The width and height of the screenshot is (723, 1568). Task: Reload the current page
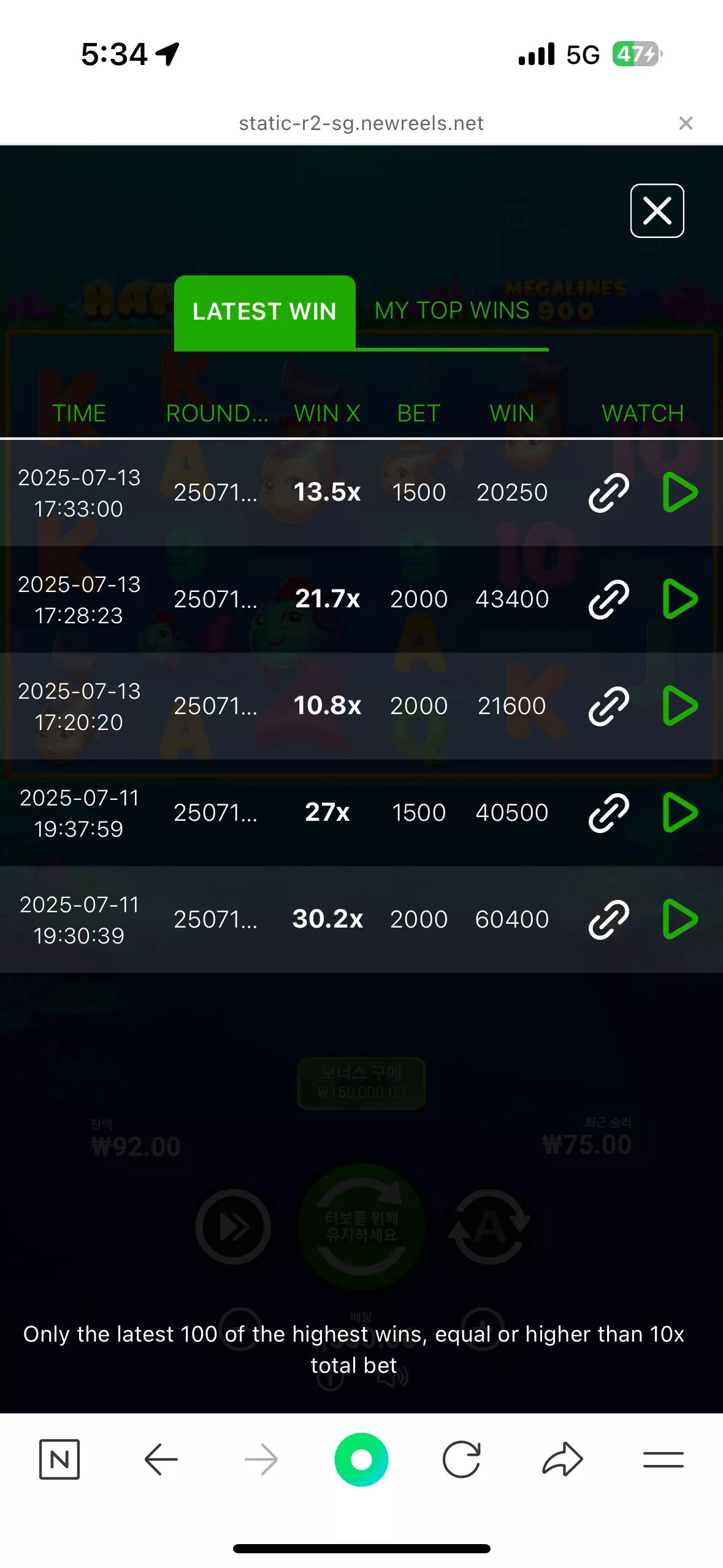coord(461,1459)
